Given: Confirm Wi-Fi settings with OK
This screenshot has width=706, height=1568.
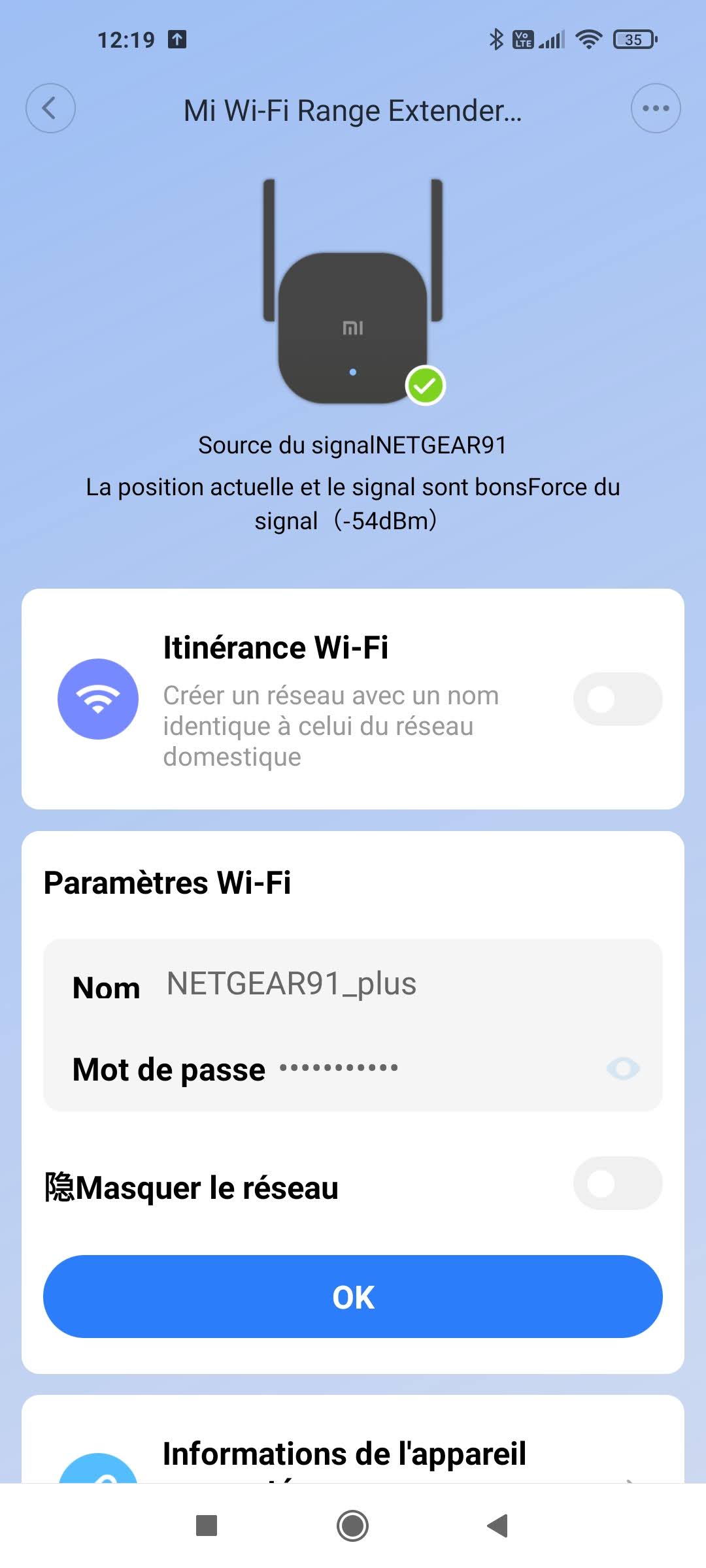Looking at the screenshot, I should pyautogui.click(x=353, y=1297).
